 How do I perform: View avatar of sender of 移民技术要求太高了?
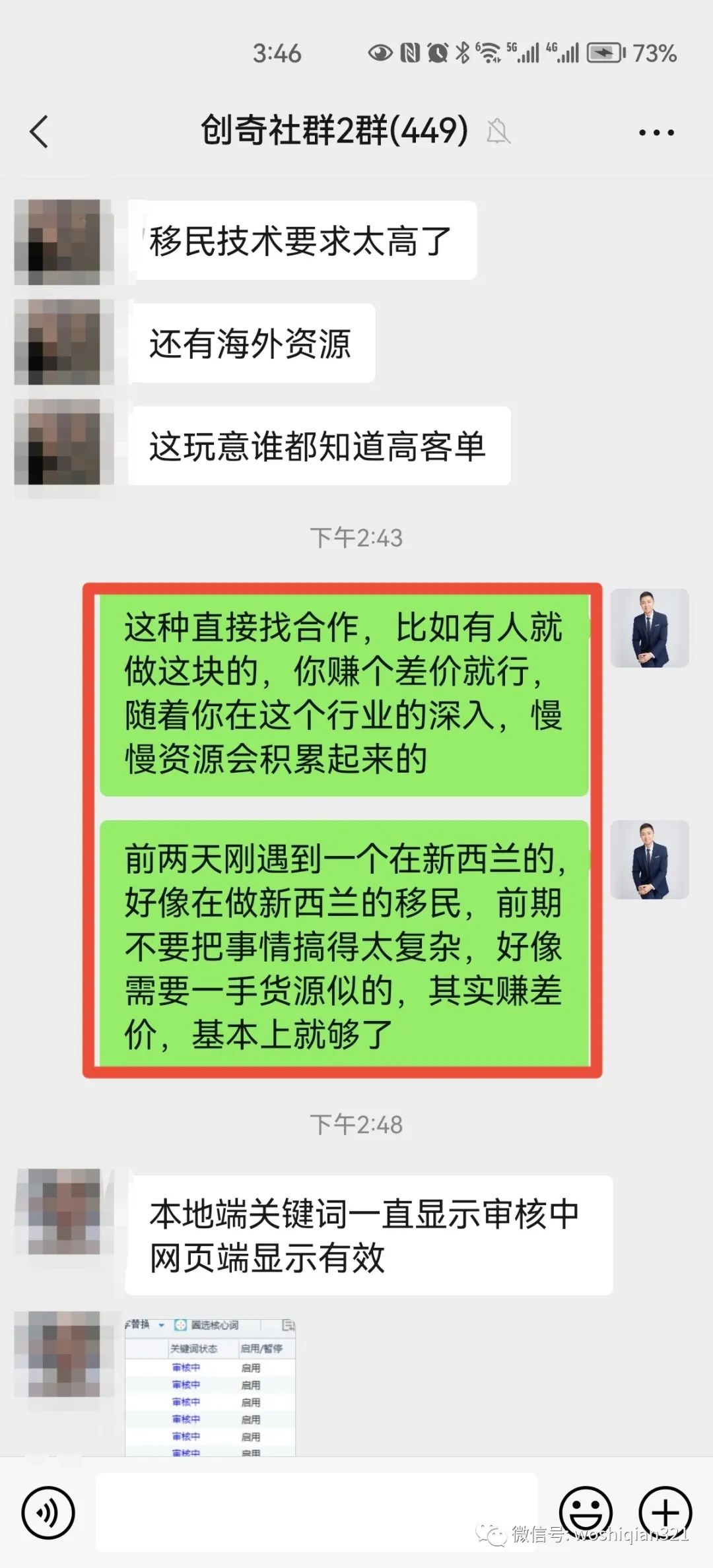tap(58, 242)
